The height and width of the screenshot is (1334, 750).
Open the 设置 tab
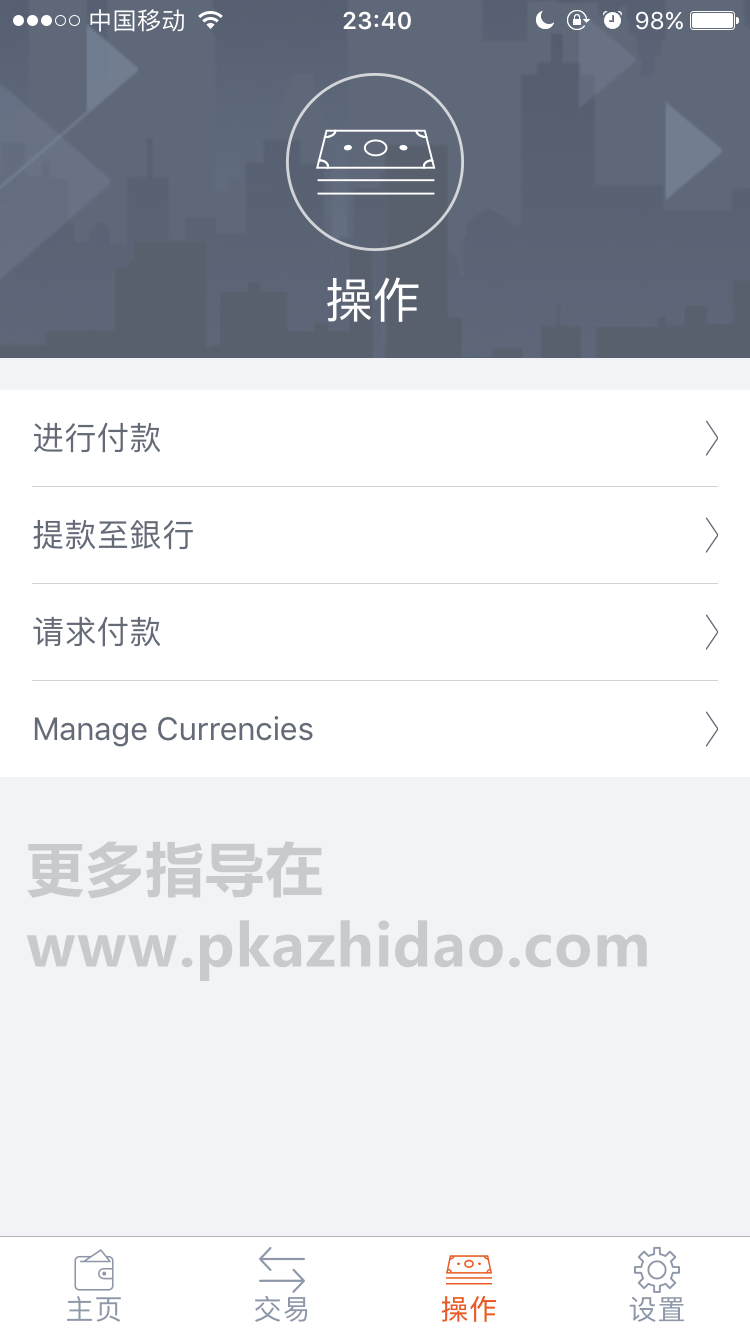point(656,1286)
